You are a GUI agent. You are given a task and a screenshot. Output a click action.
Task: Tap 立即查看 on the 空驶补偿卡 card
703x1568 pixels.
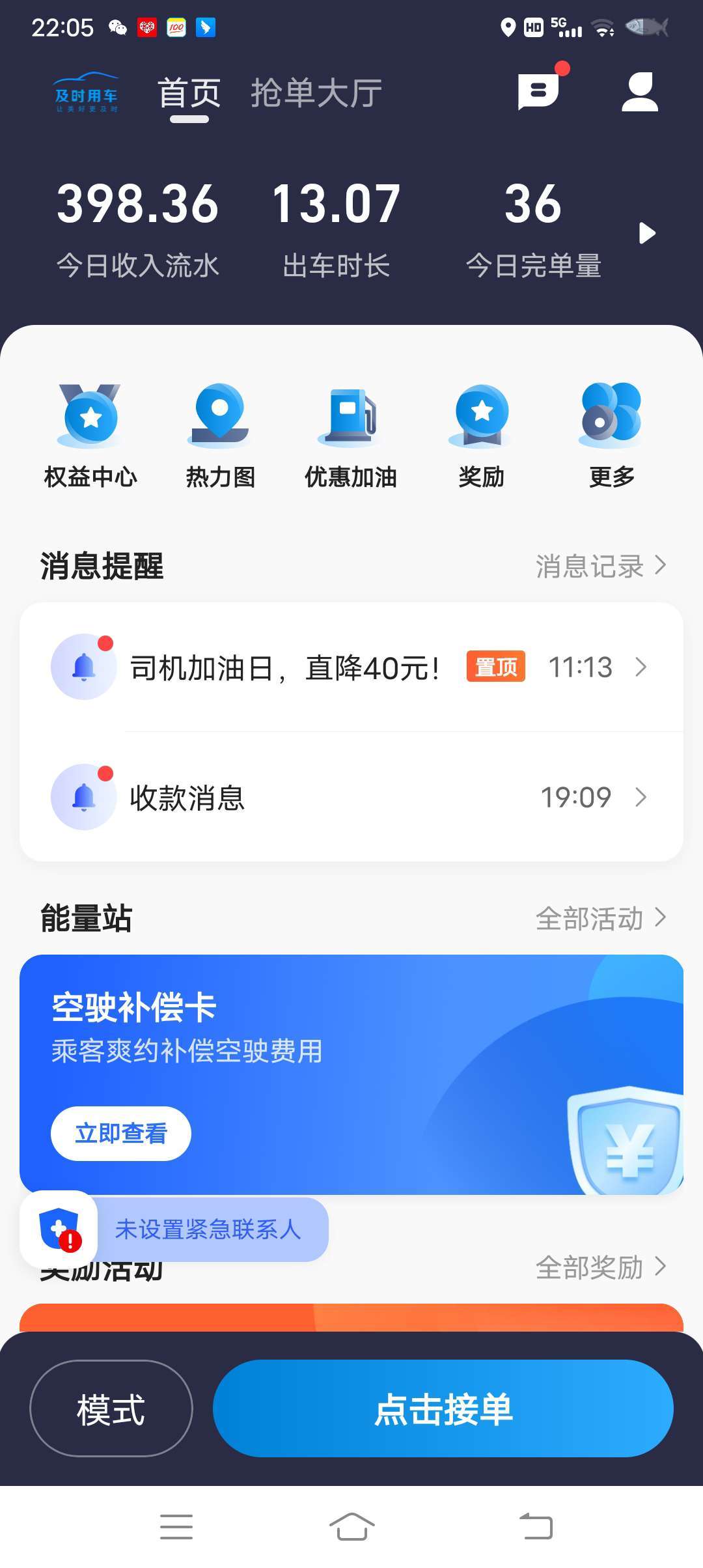[x=121, y=1134]
